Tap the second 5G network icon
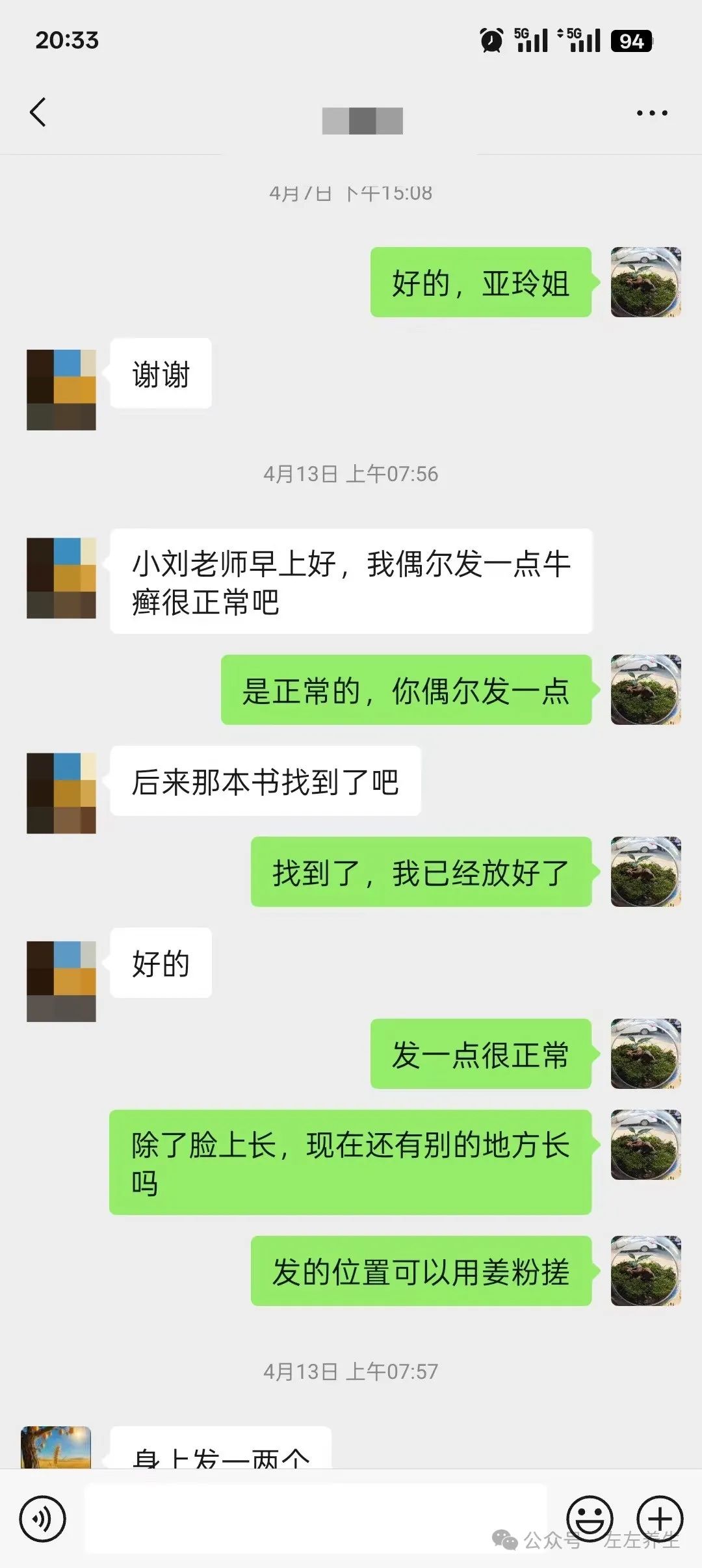Image resolution: width=702 pixels, height=1568 pixels. pyautogui.click(x=584, y=40)
